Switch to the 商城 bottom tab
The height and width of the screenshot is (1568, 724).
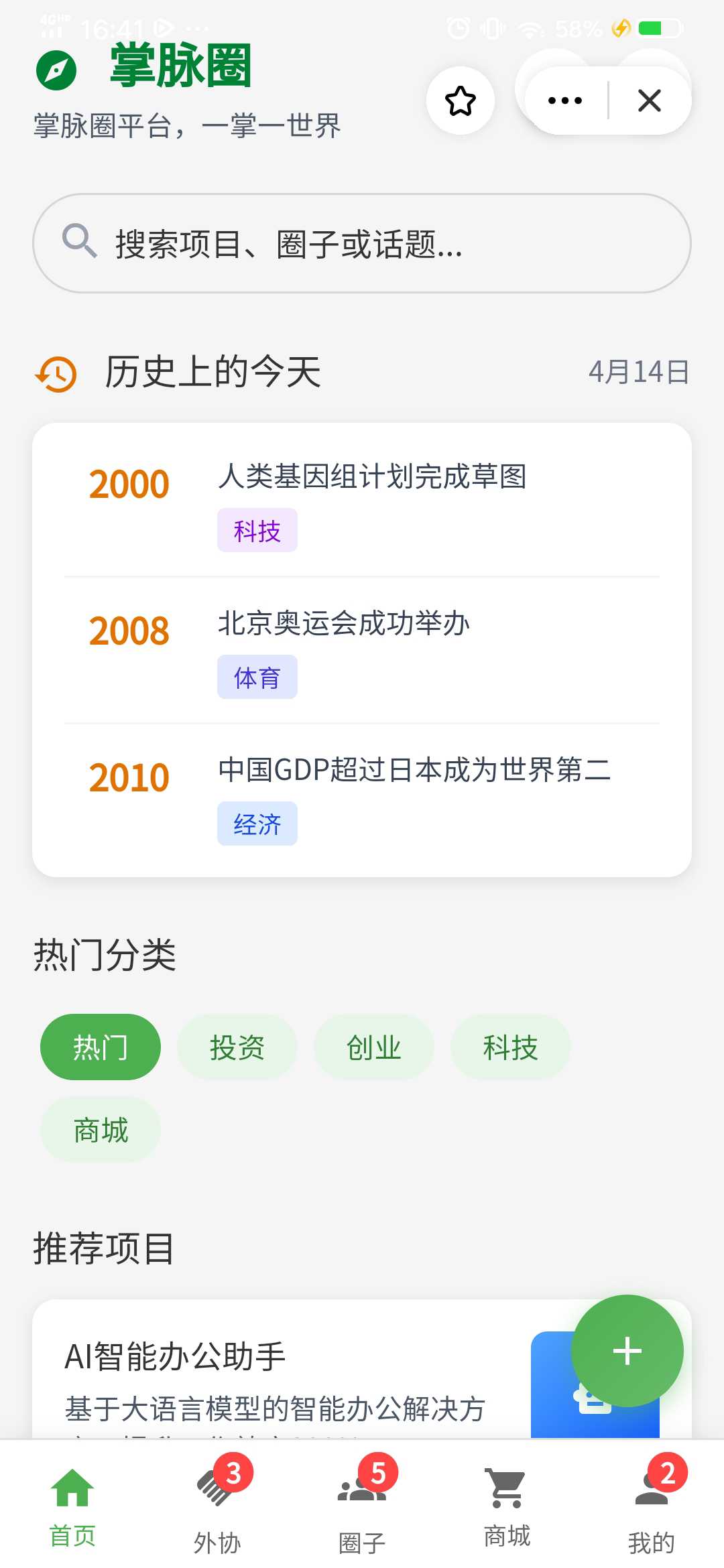pos(507,1504)
